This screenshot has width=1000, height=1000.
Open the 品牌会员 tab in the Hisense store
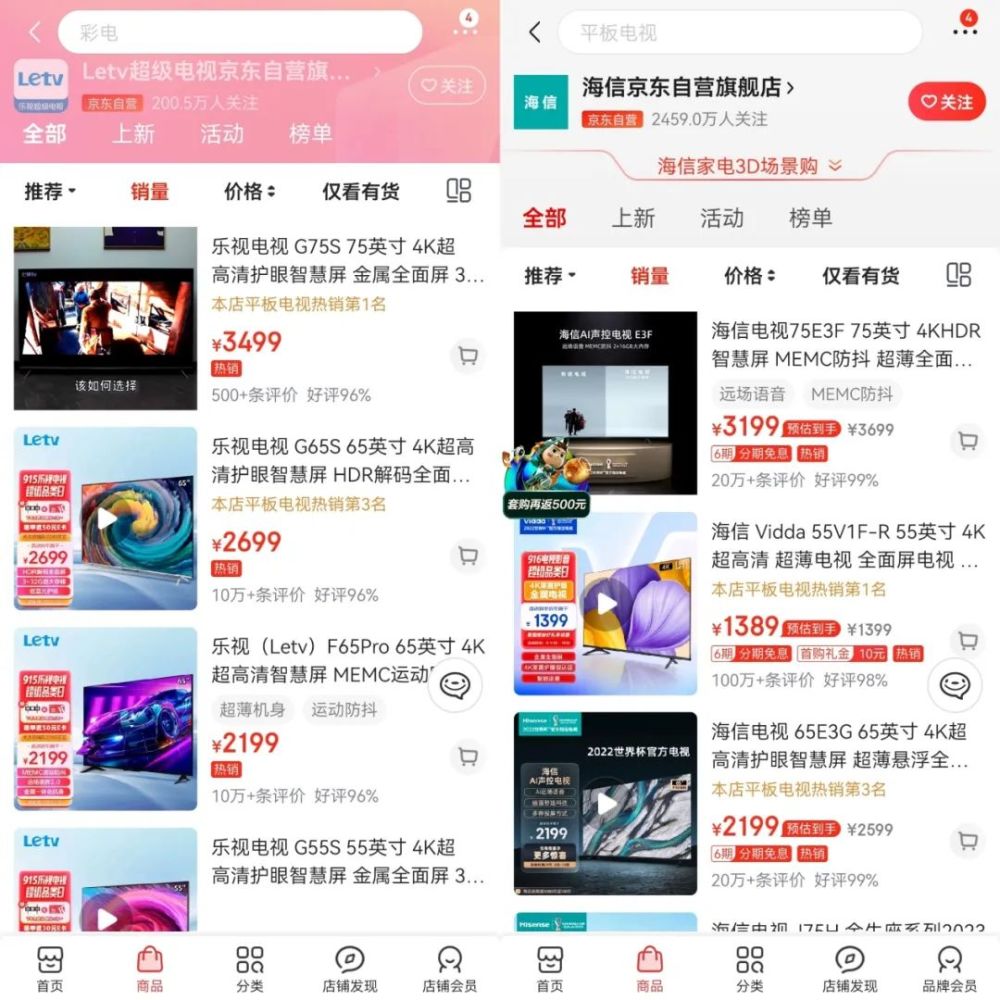949,970
